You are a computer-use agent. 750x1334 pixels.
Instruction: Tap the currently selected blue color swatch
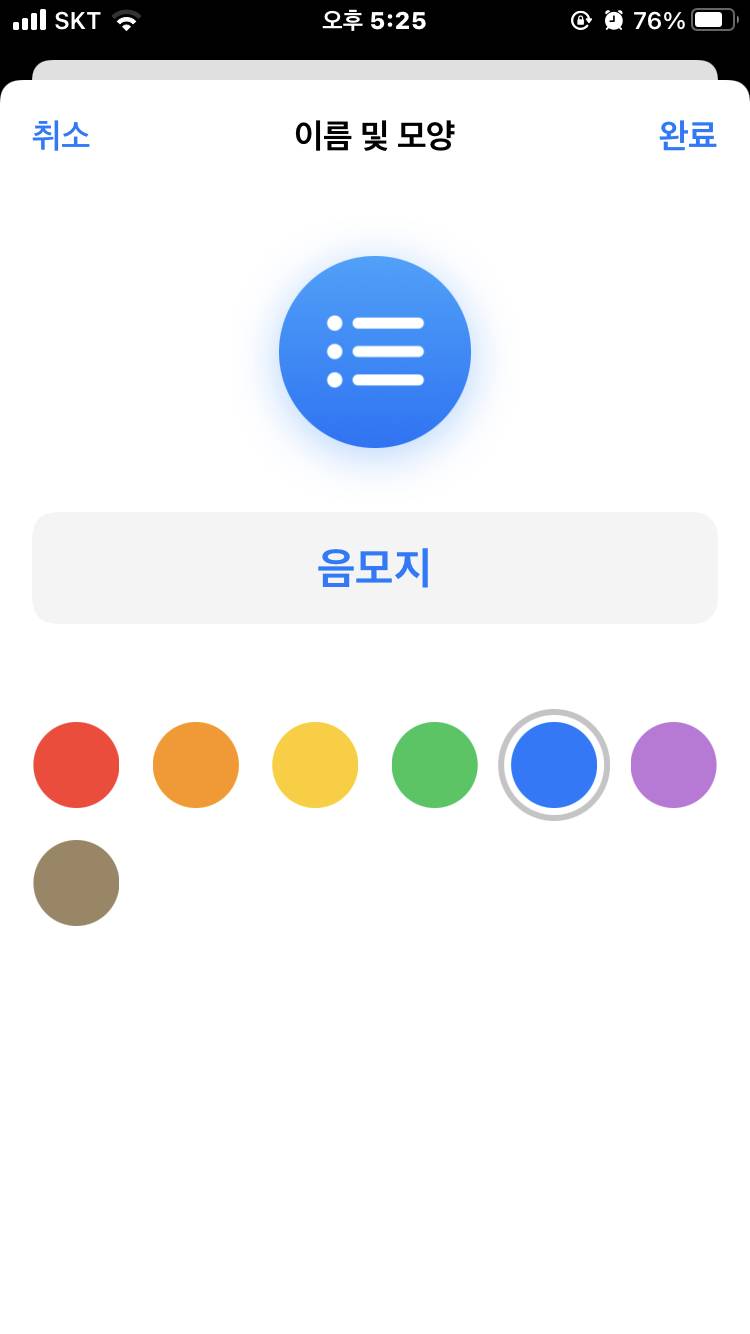(554, 764)
